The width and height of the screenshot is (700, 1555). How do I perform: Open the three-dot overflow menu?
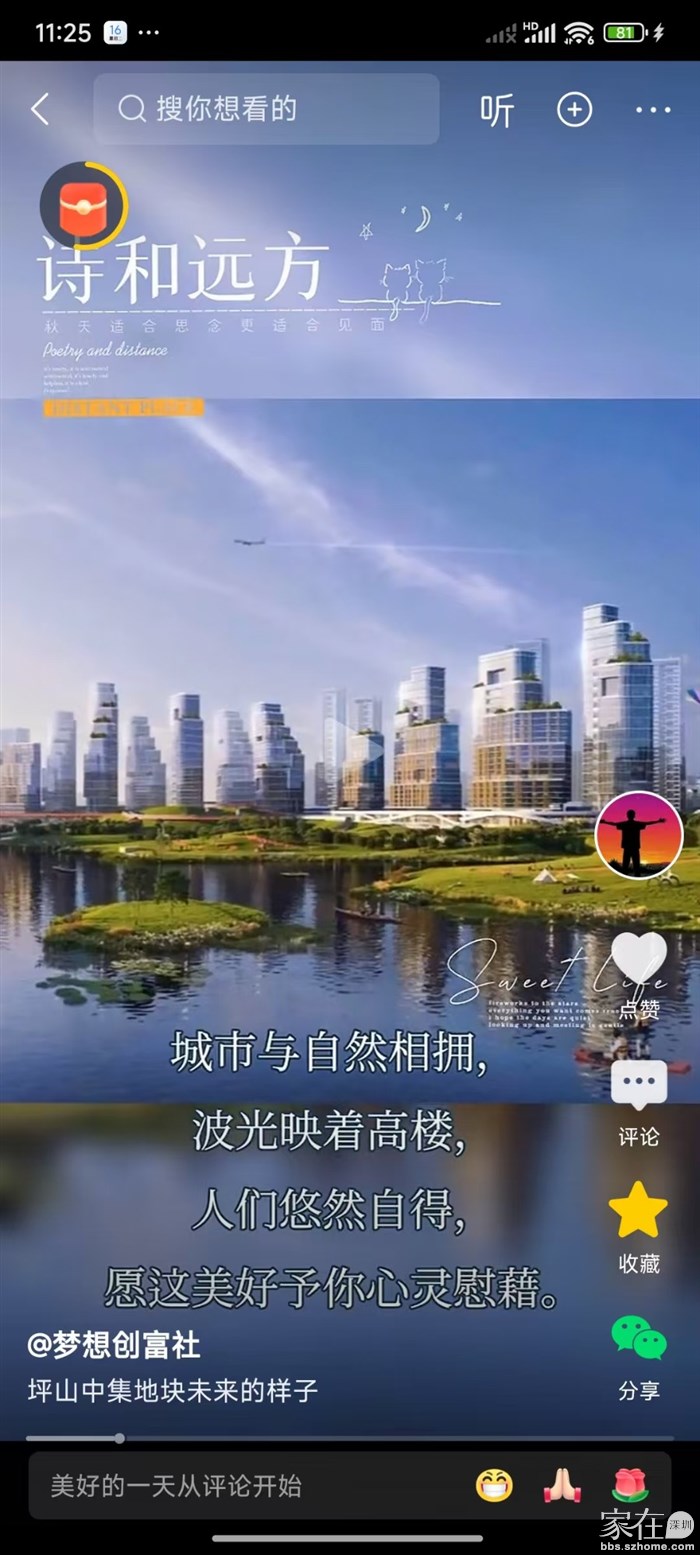[653, 110]
